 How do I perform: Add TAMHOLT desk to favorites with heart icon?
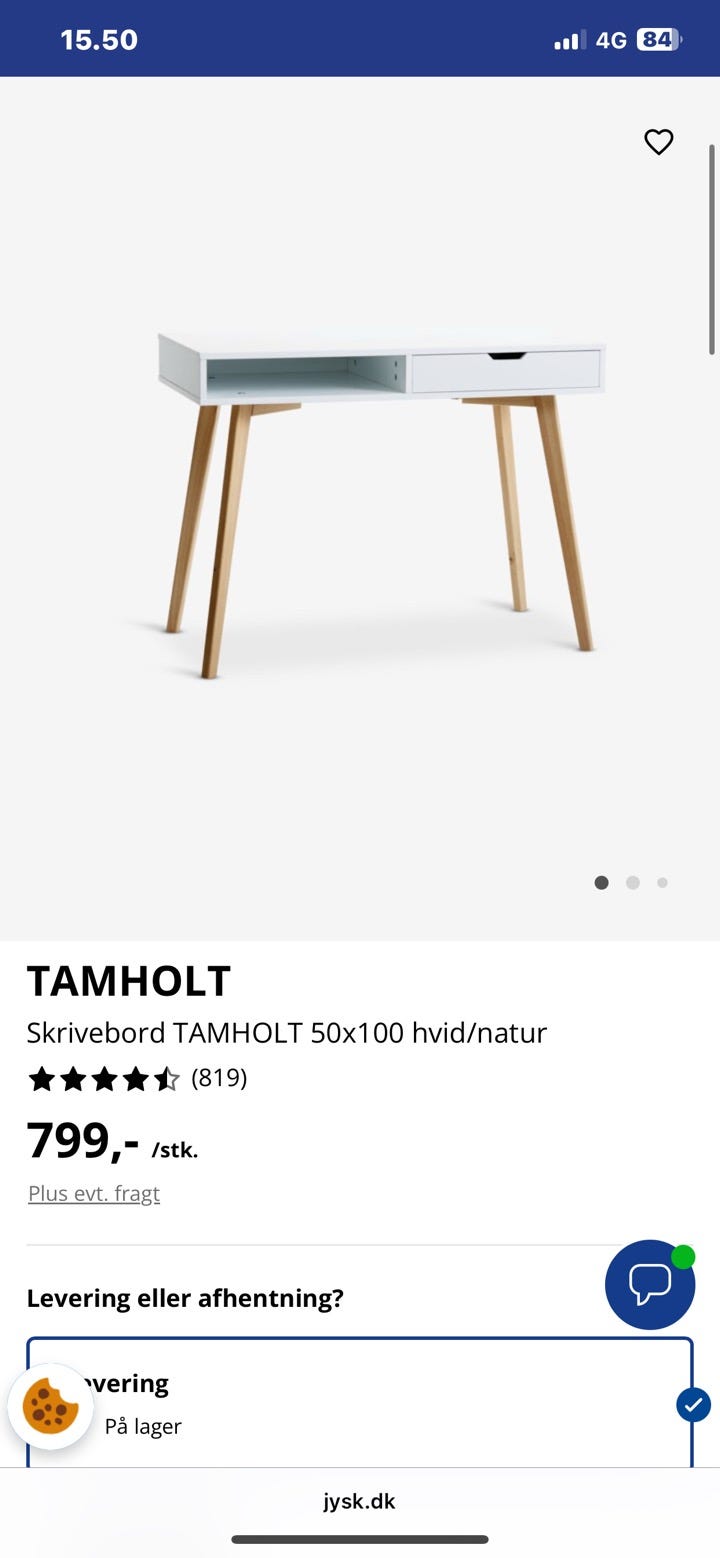658,142
